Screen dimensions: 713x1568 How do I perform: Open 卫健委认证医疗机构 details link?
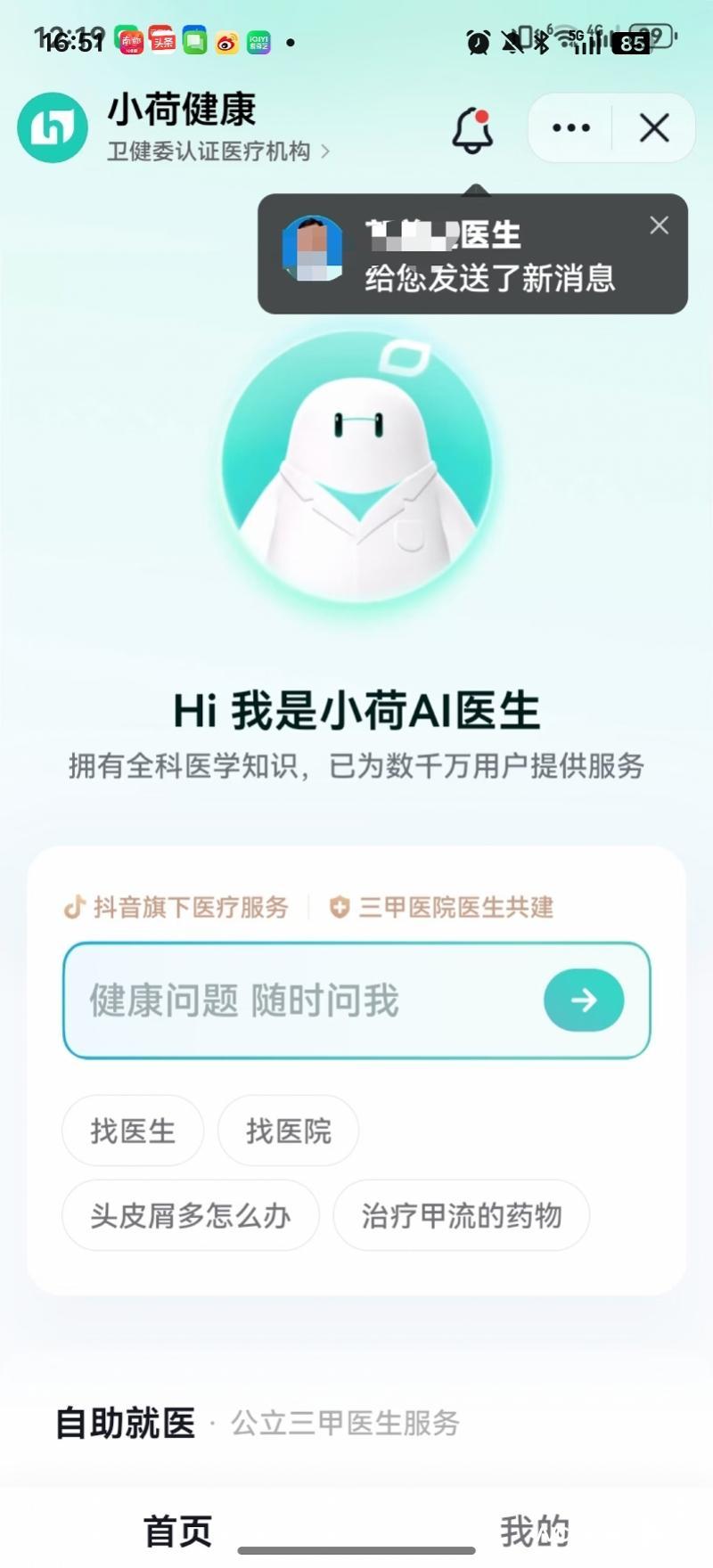pyautogui.click(x=218, y=151)
